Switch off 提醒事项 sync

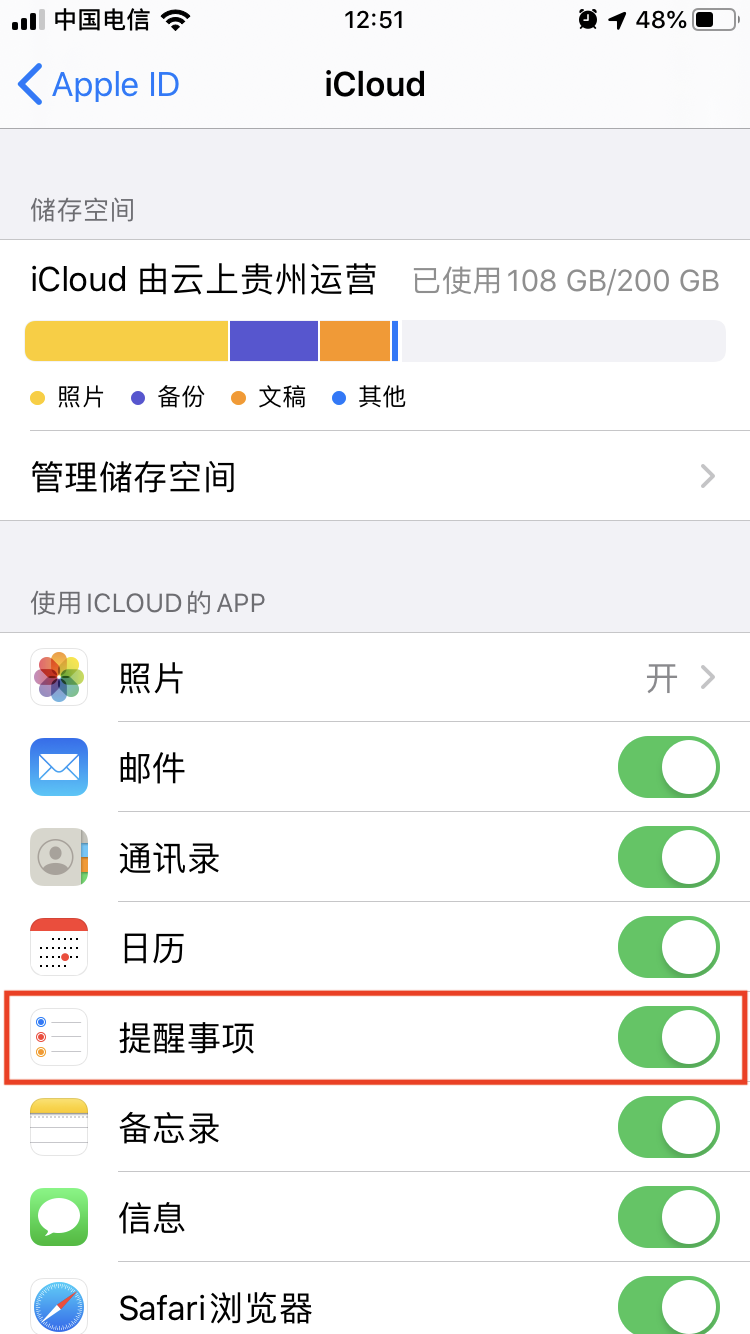coord(668,1038)
